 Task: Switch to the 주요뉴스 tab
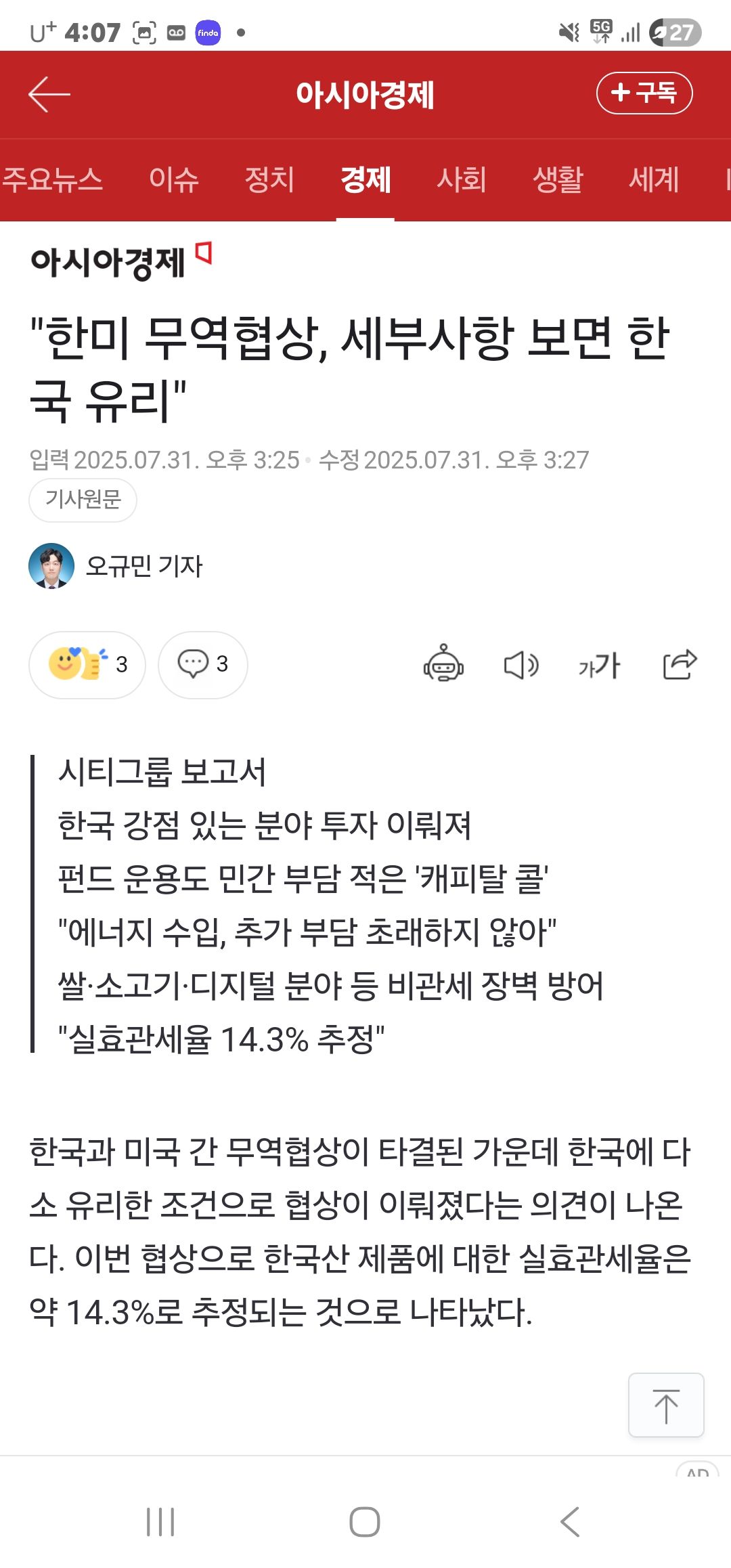(x=53, y=179)
